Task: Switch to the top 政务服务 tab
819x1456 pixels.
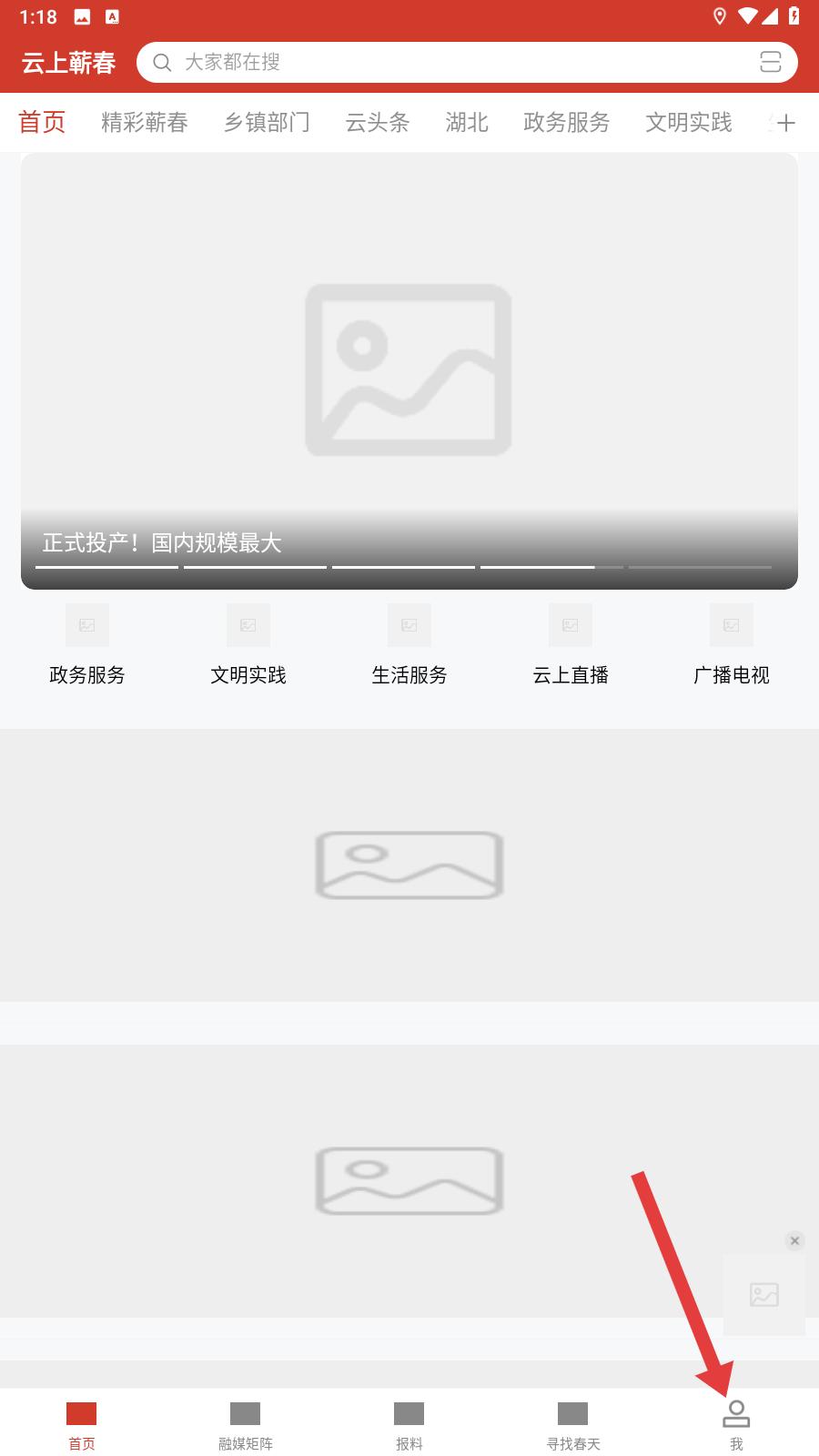Action: [567, 122]
